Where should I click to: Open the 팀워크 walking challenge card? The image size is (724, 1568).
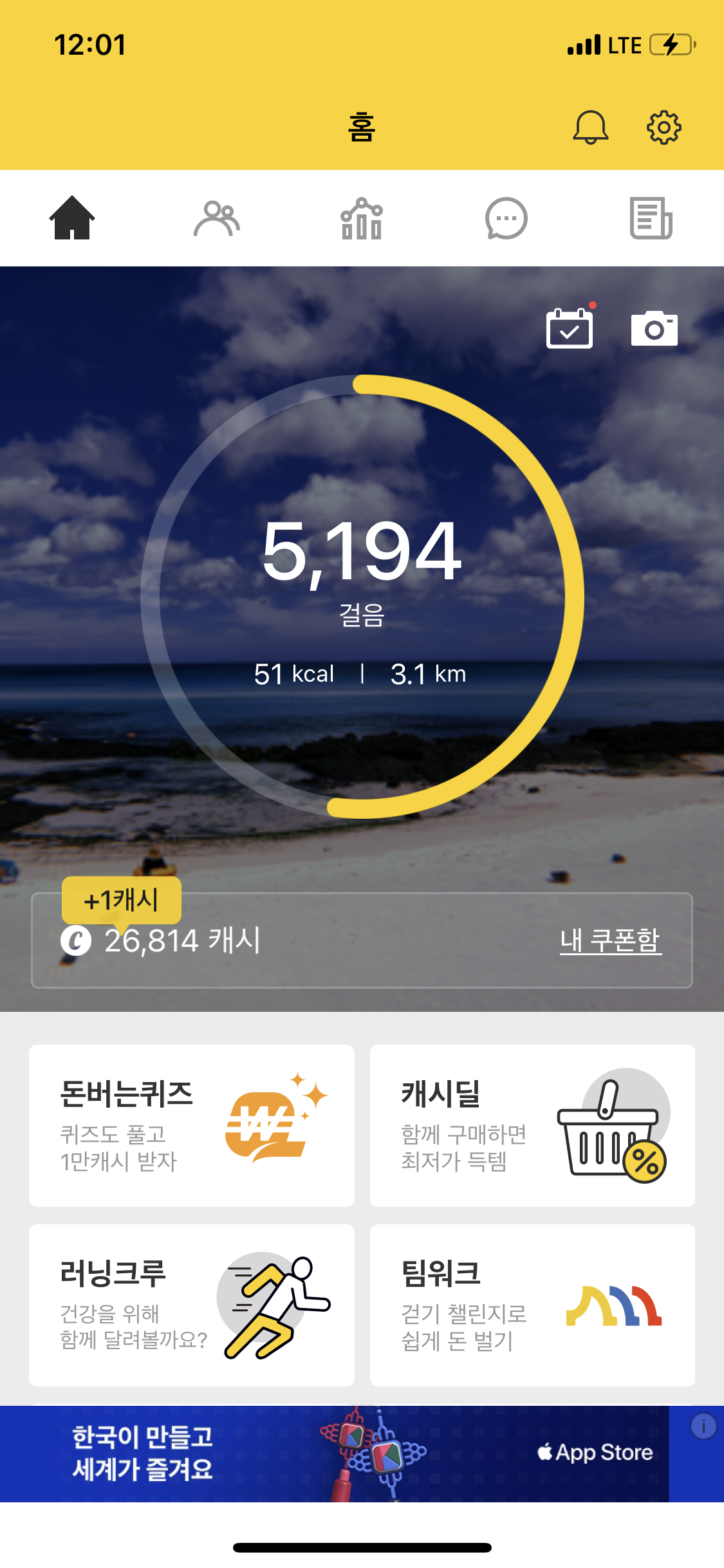point(532,1305)
